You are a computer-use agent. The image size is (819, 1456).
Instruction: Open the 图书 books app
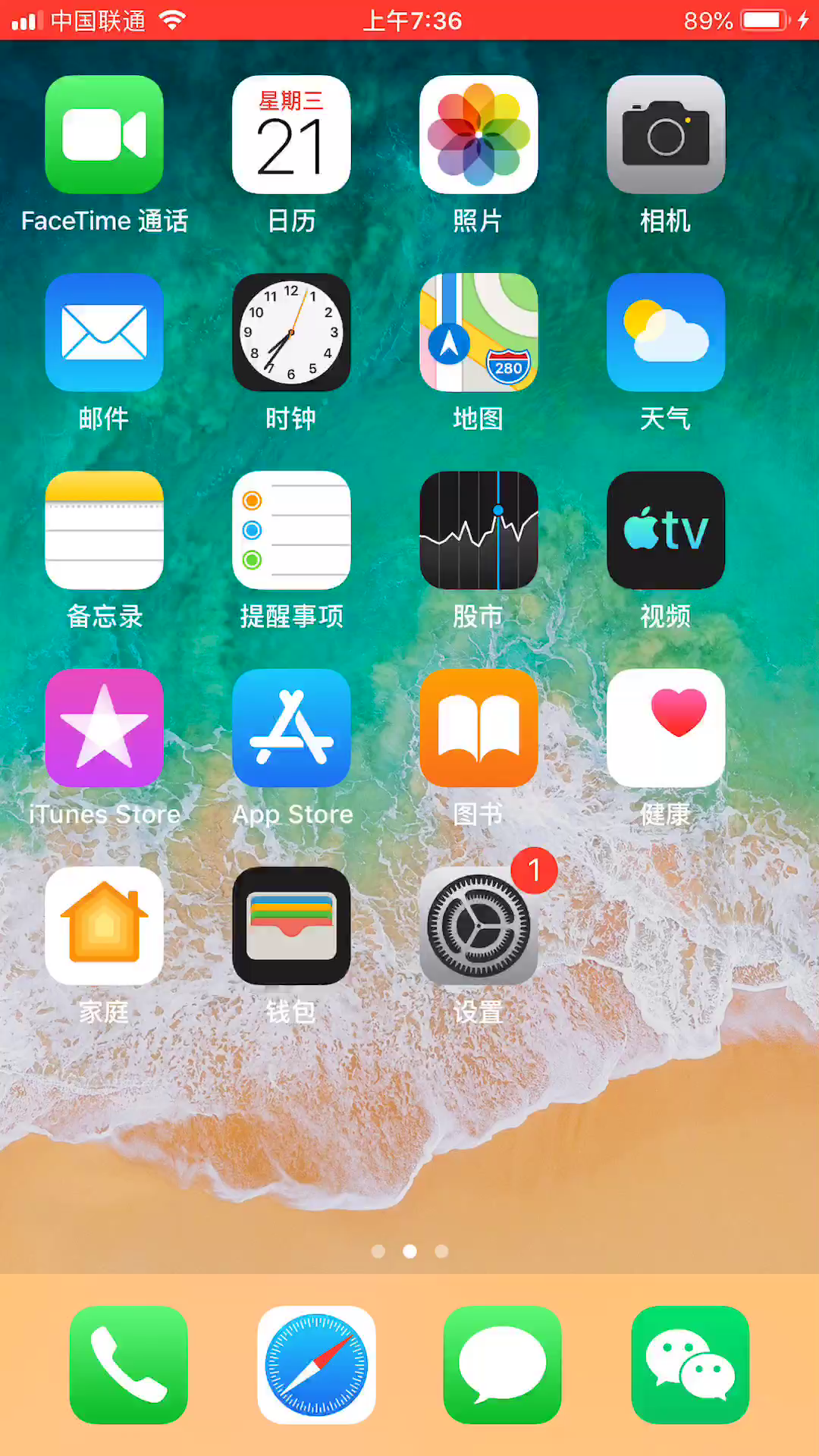[x=479, y=728]
